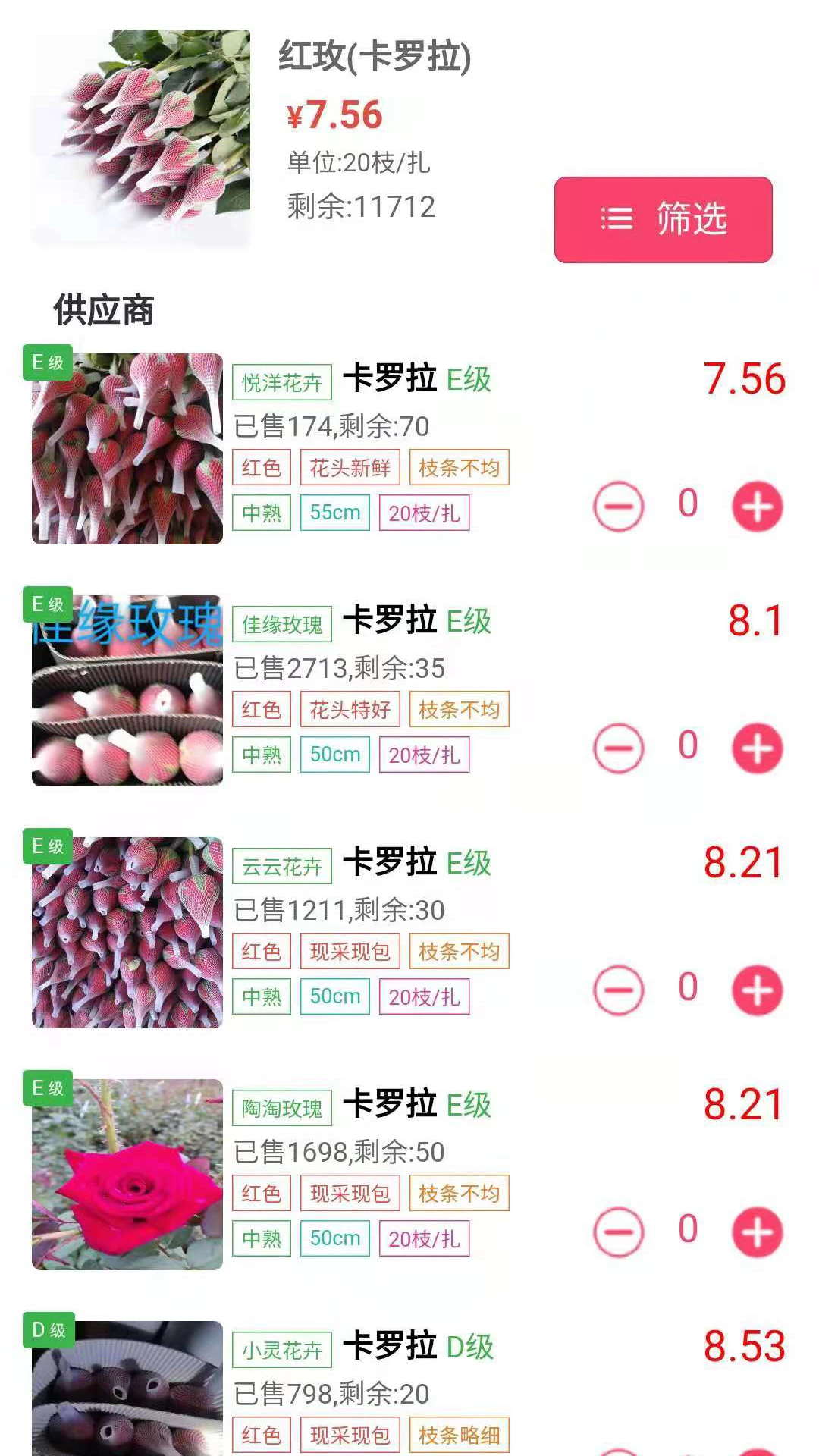
Task: Open the 筛选 filter button
Action: [x=663, y=220]
